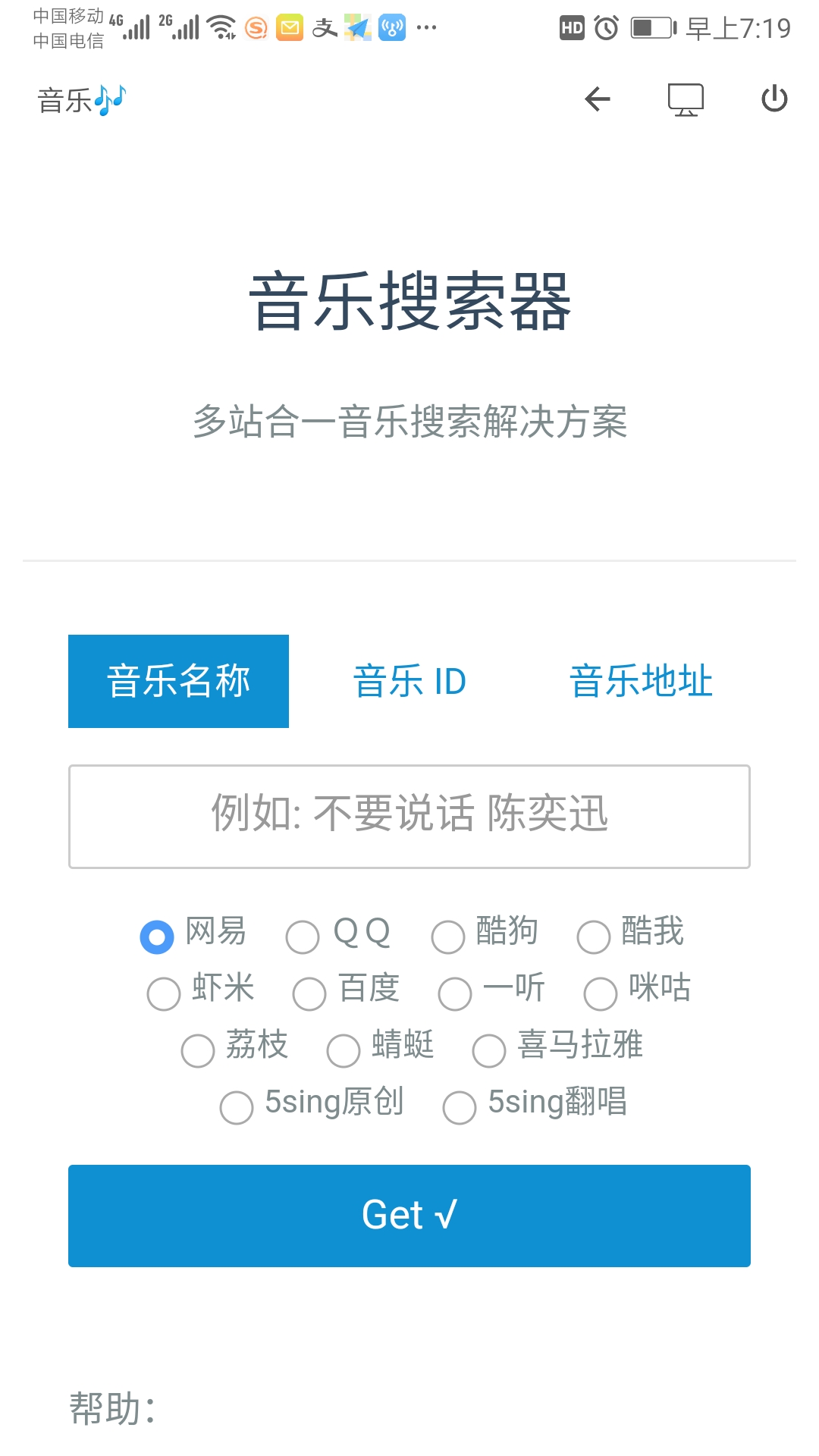
Task: Choose 喜马拉雅 as source
Action: [x=489, y=1050]
